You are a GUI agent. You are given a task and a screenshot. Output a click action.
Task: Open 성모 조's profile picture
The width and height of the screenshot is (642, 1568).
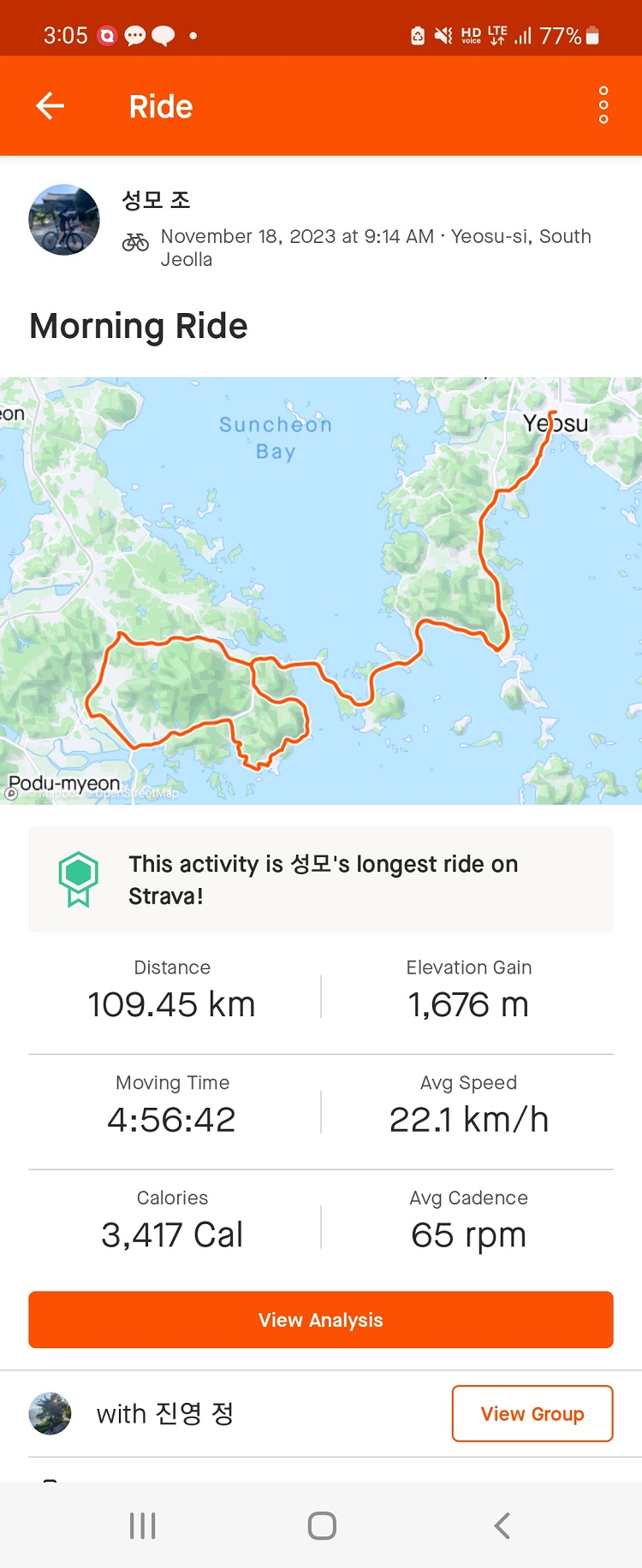64,220
